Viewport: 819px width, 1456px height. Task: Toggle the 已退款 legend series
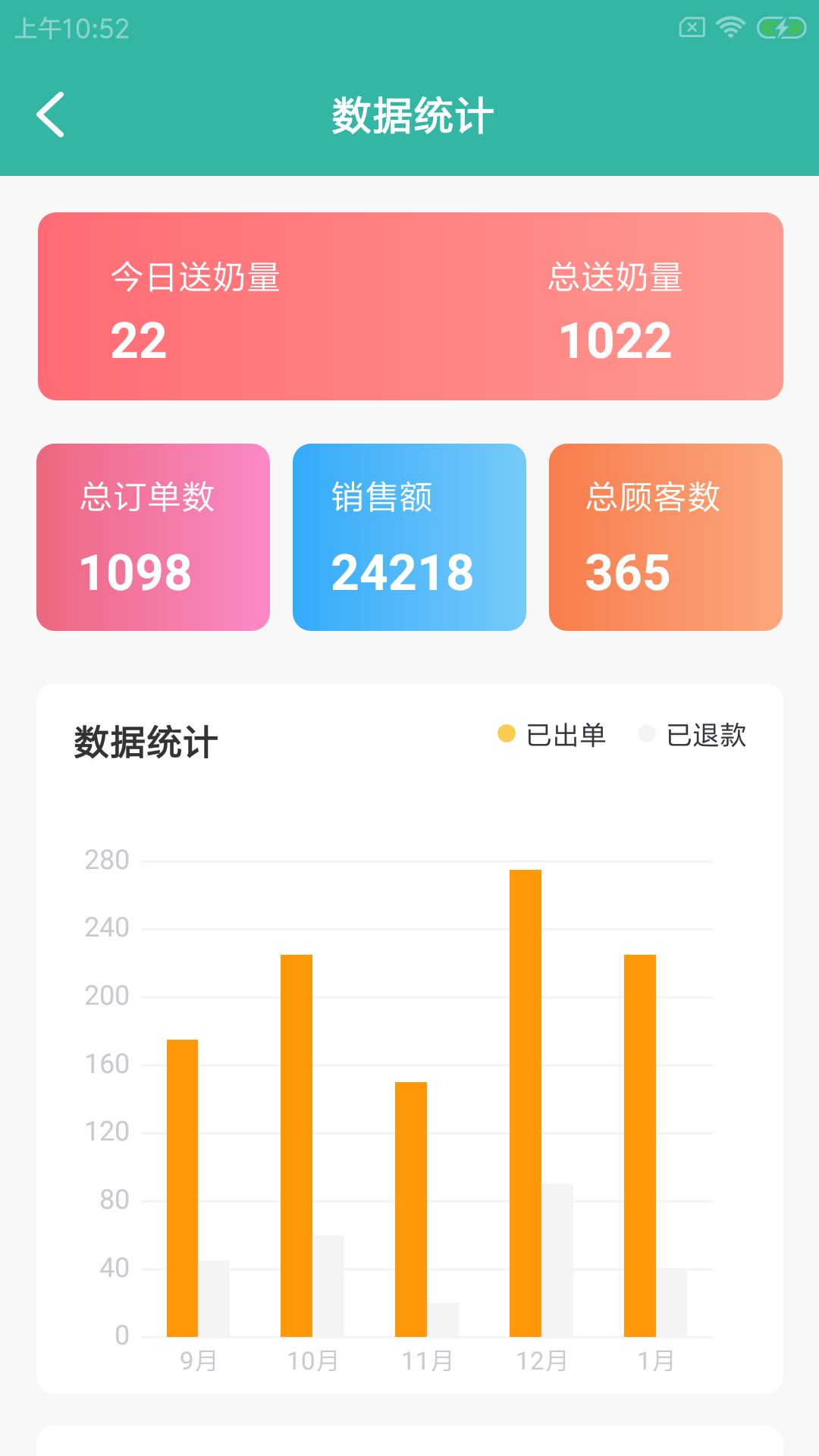click(x=692, y=735)
